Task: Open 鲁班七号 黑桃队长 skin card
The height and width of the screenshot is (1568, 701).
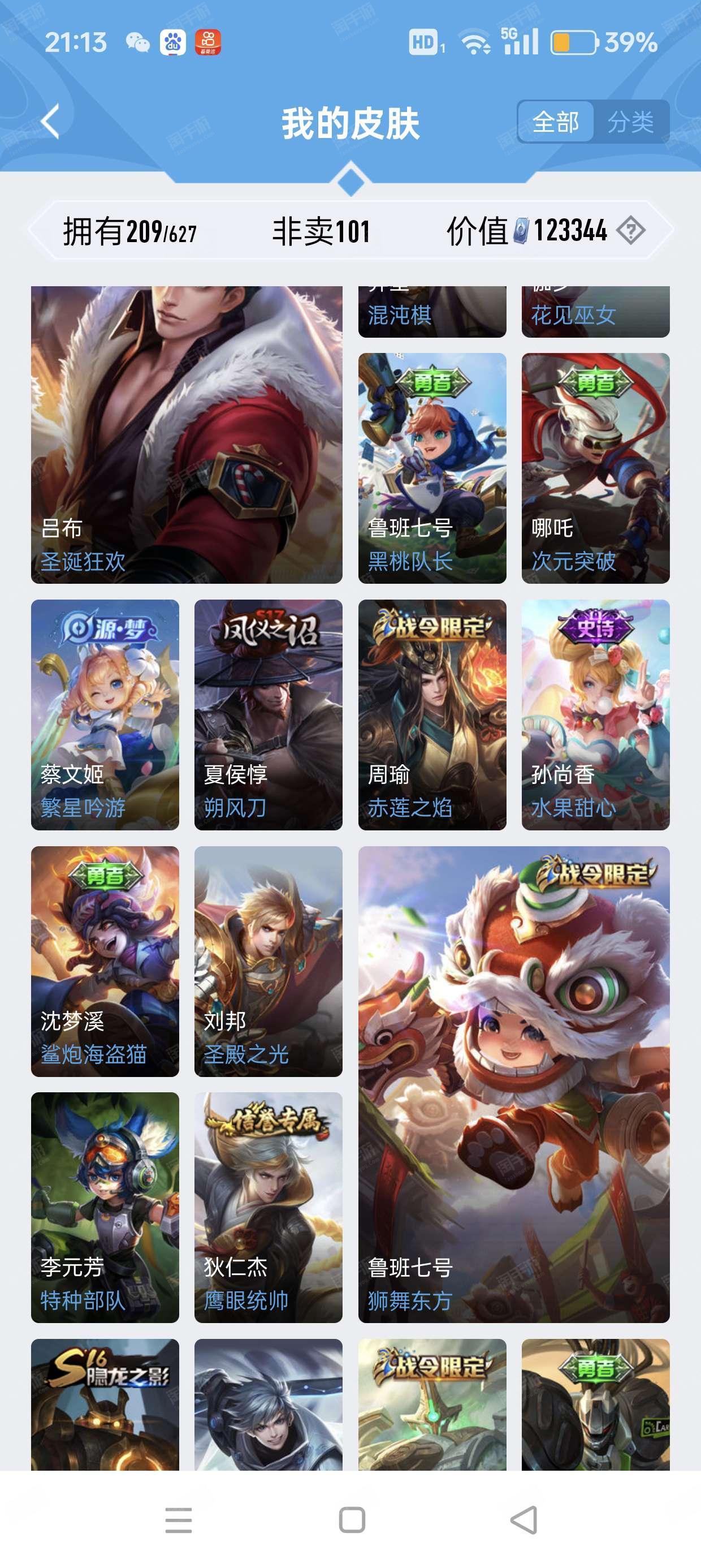Action: pos(432,468)
